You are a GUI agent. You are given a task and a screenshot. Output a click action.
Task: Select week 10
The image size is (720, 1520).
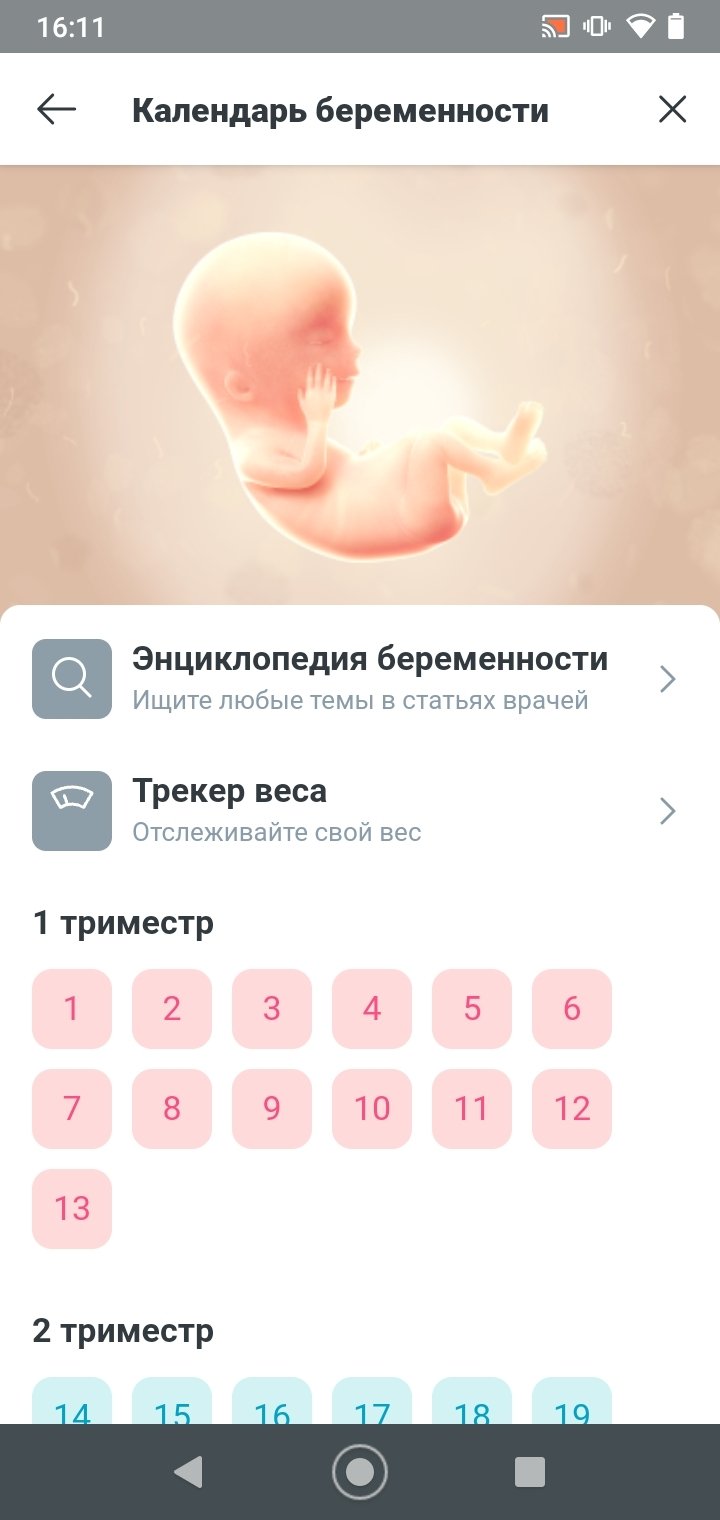pyautogui.click(x=372, y=1109)
